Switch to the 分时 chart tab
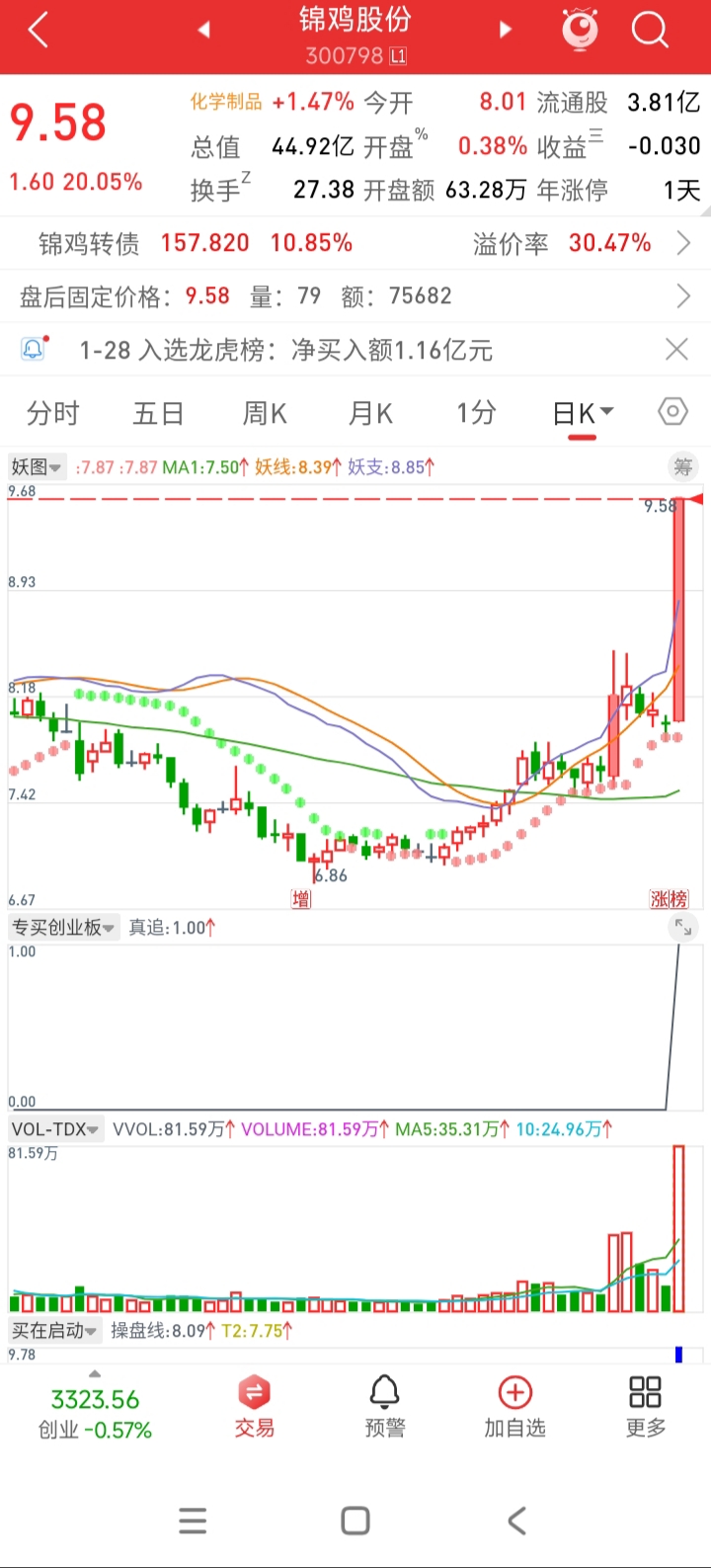 coord(52,413)
